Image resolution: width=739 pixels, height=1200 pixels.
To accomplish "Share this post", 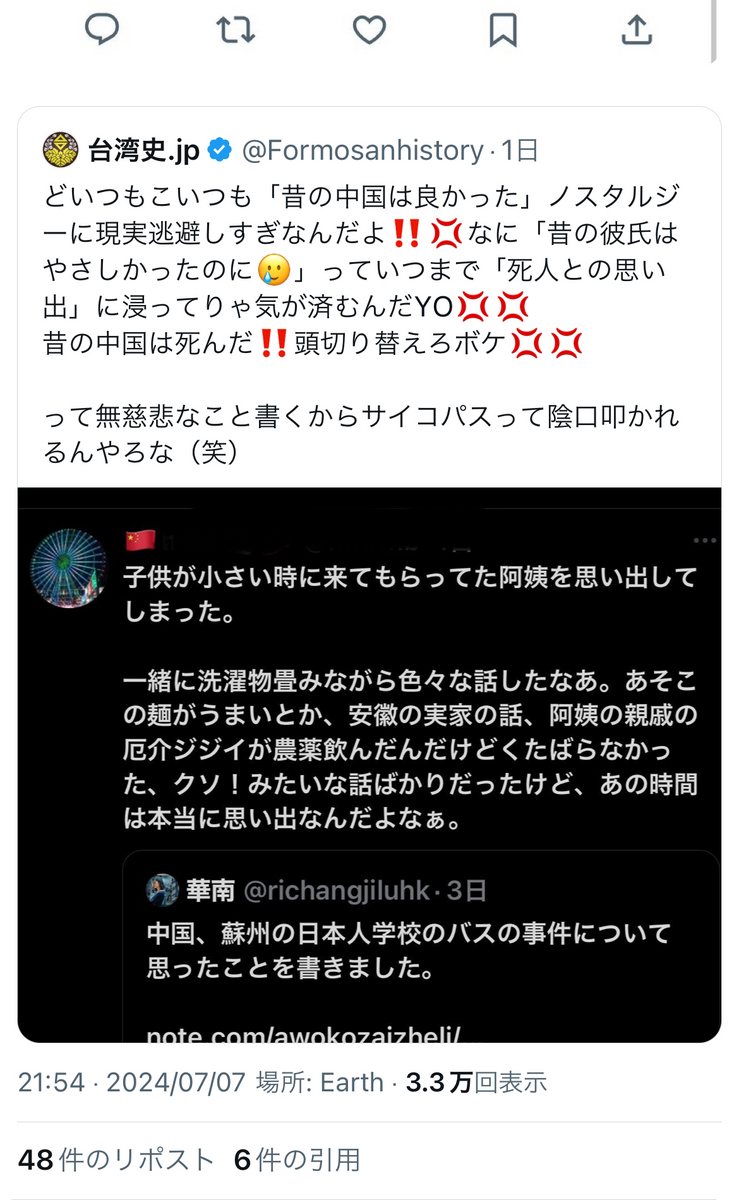I will 636,31.
